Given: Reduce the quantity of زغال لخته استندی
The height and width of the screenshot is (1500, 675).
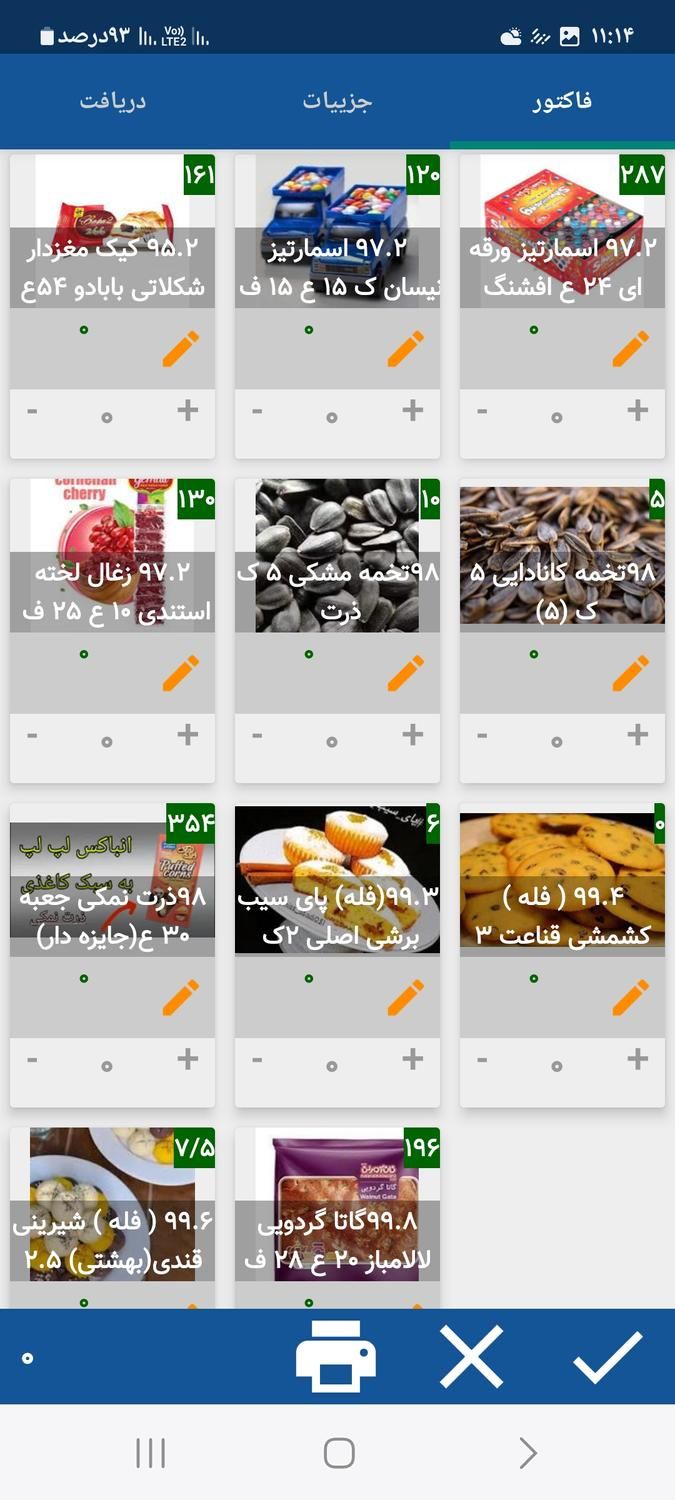Looking at the screenshot, I should 32,736.
